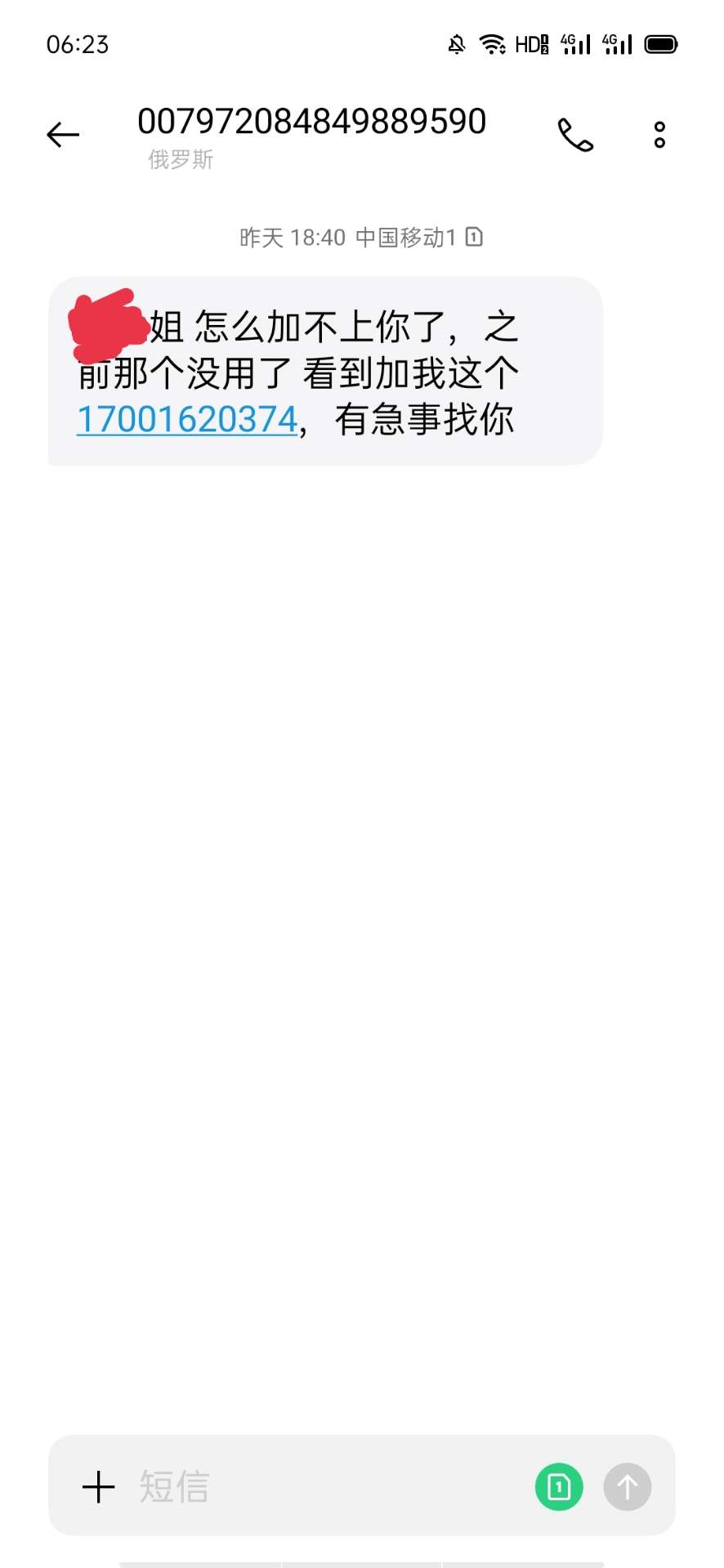
Task: Send the message with the arrow button
Action: [627, 1487]
